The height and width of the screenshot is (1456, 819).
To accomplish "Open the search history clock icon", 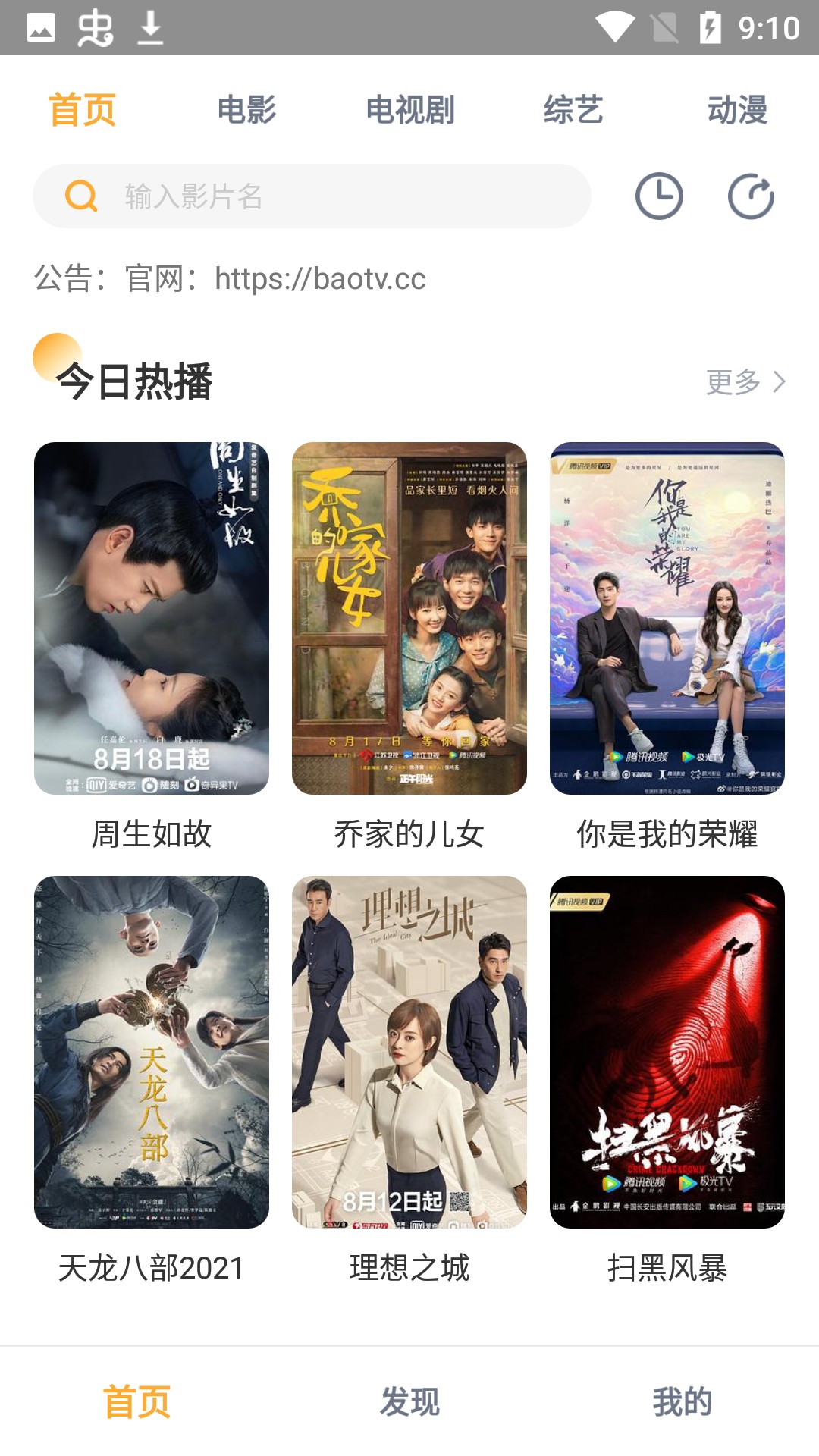I will tap(659, 195).
